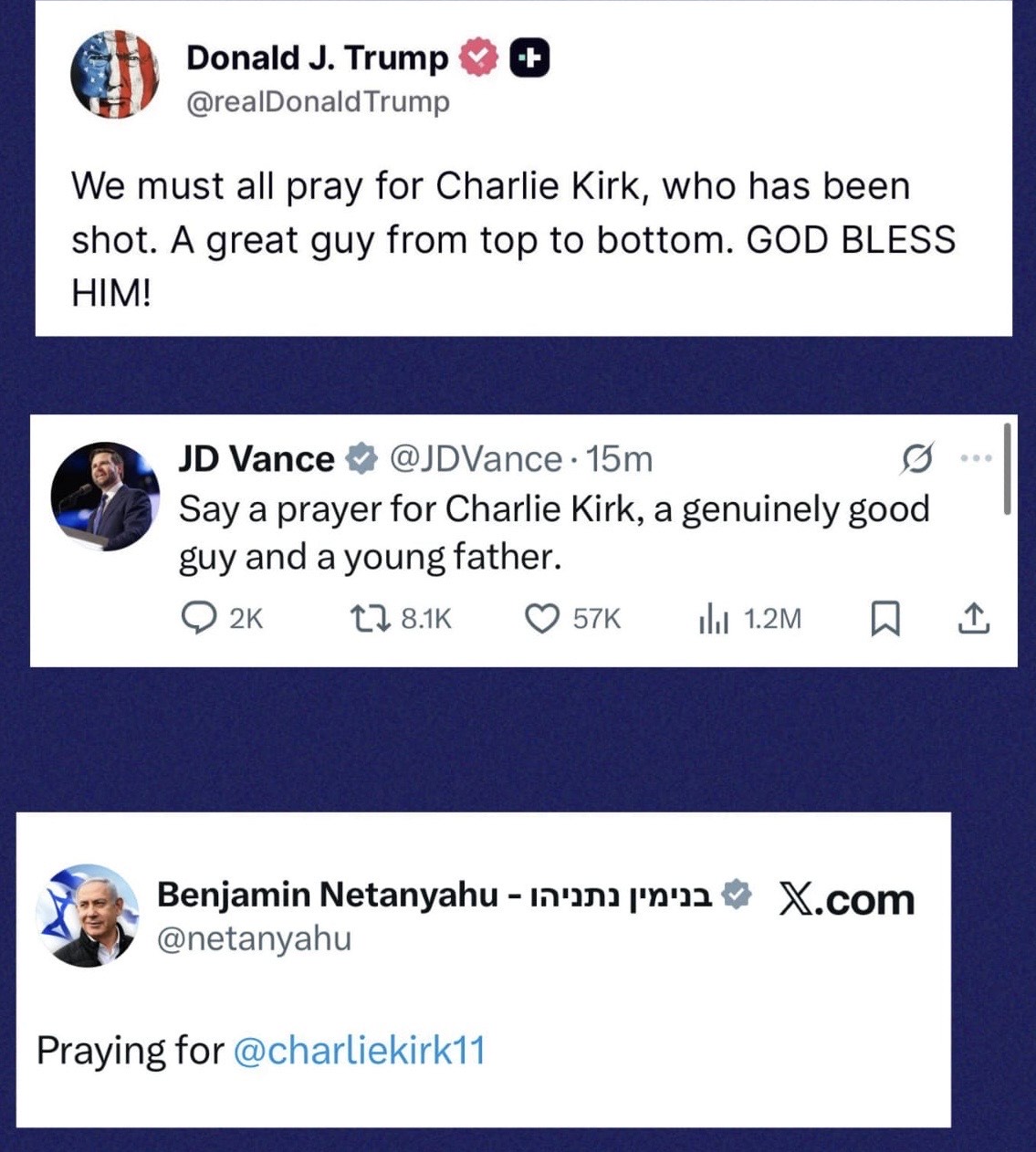Image resolution: width=1036 pixels, height=1152 pixels.
Task: Retweet JD Vance's post
Action: click(369, 618)
